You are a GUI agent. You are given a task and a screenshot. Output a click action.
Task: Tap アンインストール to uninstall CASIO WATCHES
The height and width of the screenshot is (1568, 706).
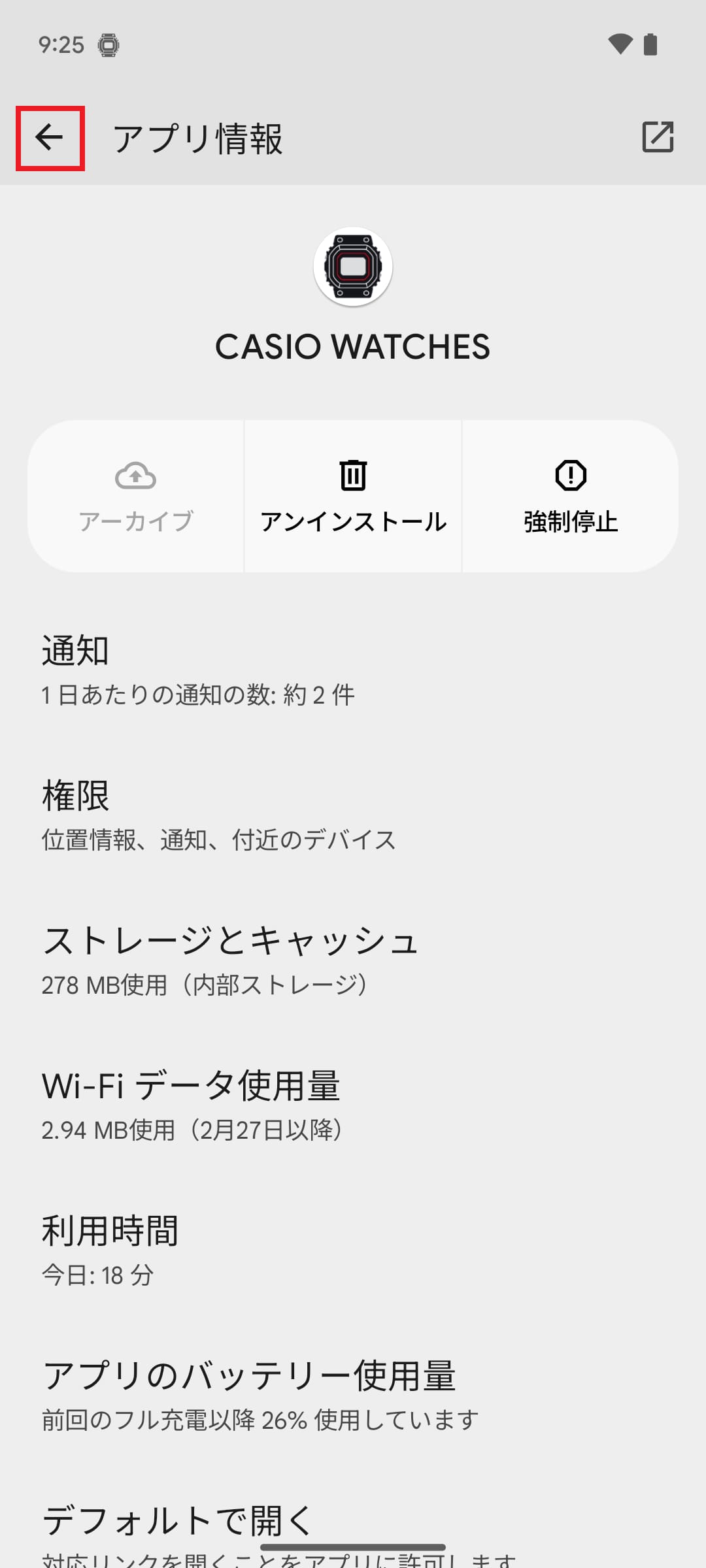coord(353,497)
